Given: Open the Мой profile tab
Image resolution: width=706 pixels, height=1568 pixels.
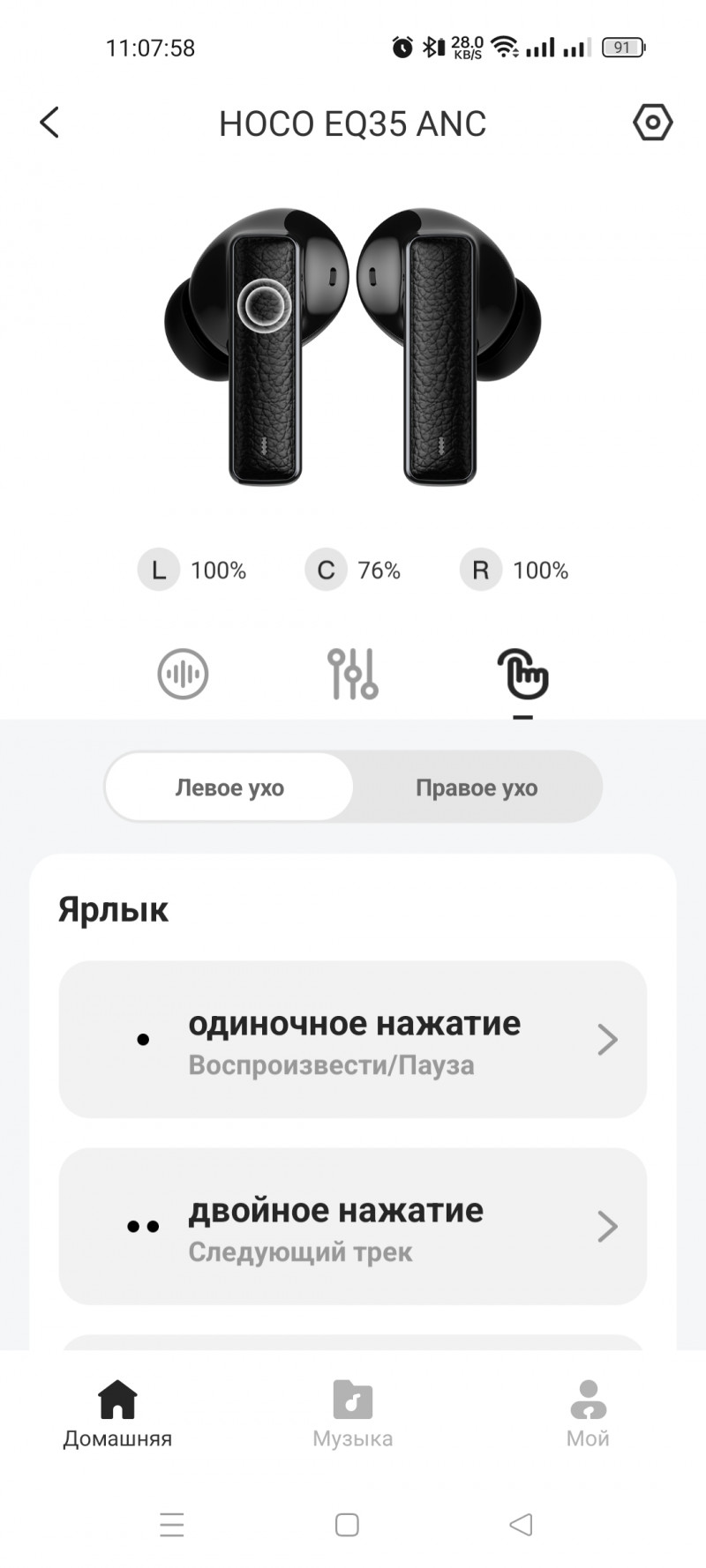Looking at the screenshot, I should (588, 1415).
